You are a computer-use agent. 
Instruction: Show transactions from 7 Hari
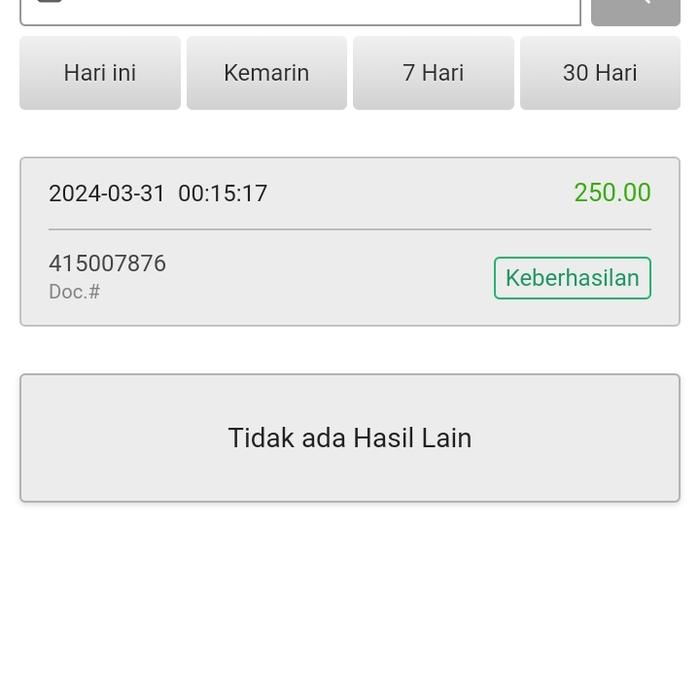(x=433, y=73)
